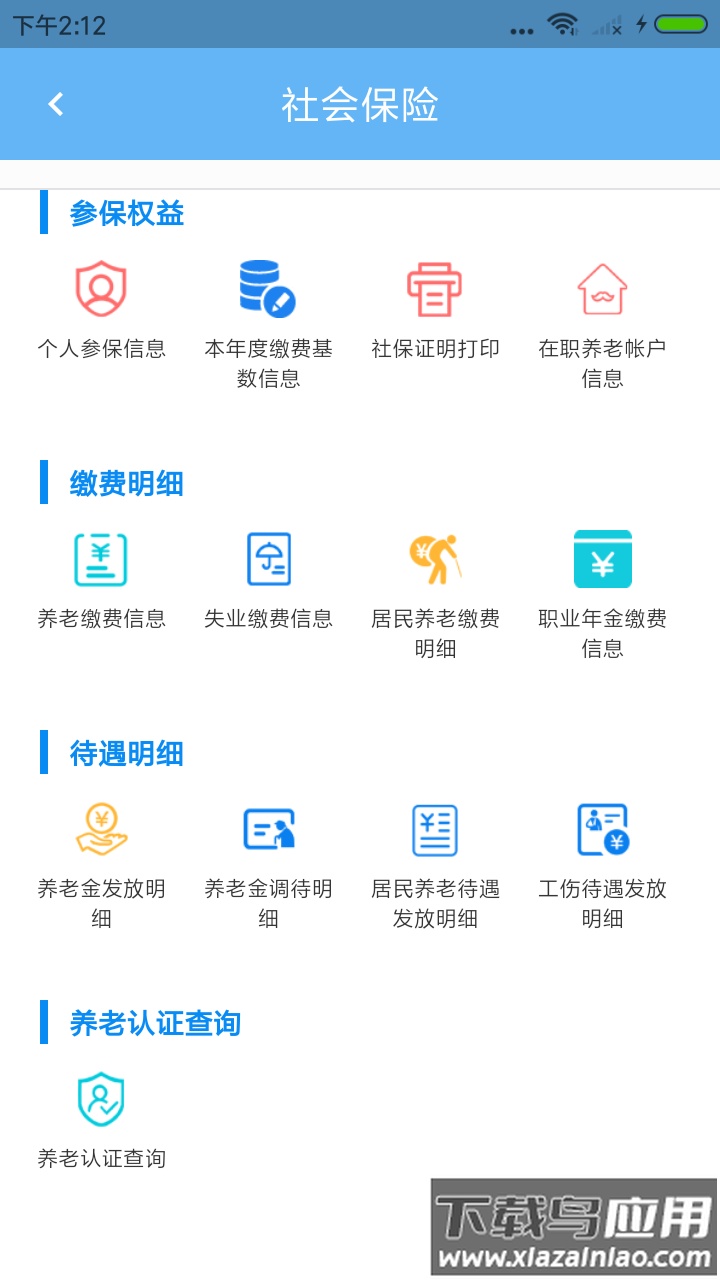Viewport: 720px width, 1280px height.
Task: Tap the 社会保险 title bar
Action: click(360, 104)
